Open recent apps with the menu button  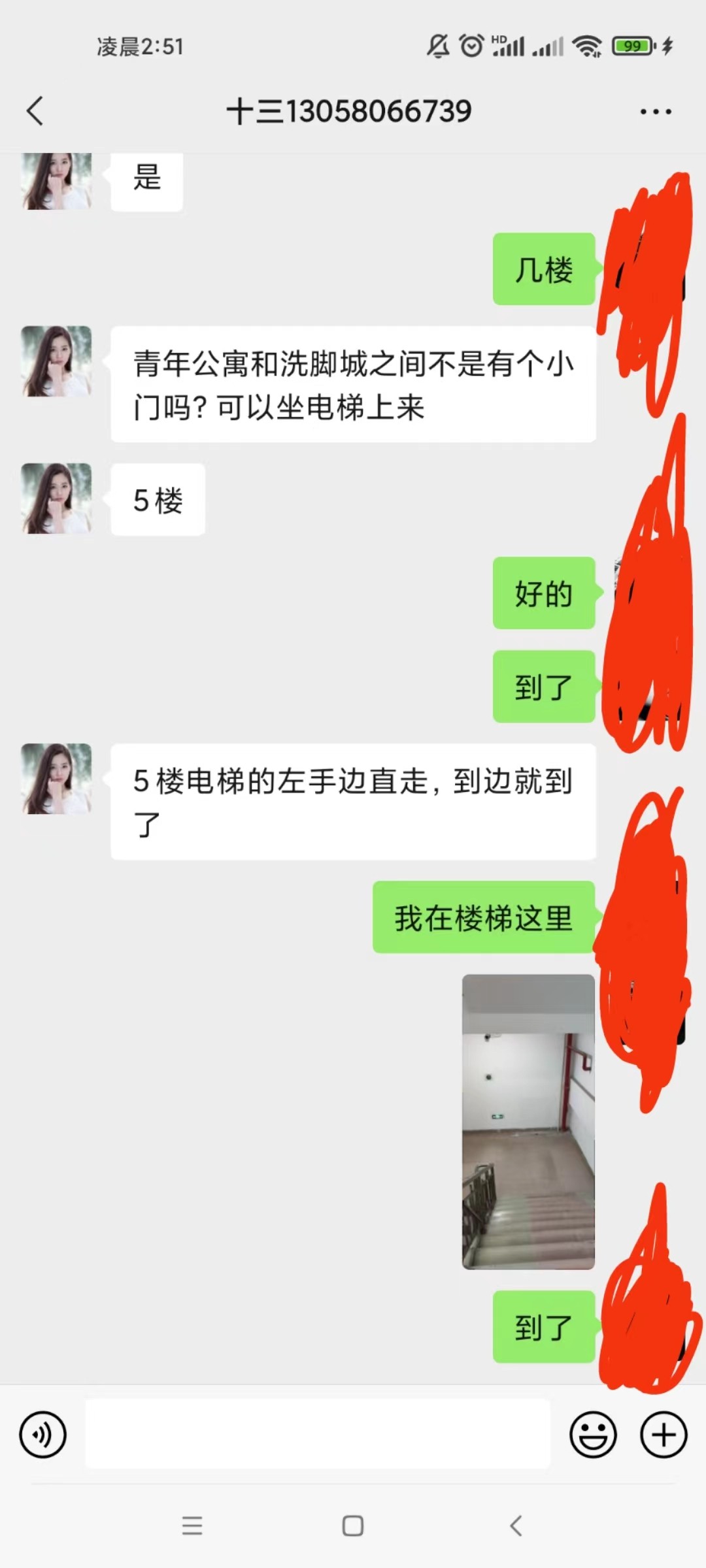pyautogui.click(x=192, y=1525)
